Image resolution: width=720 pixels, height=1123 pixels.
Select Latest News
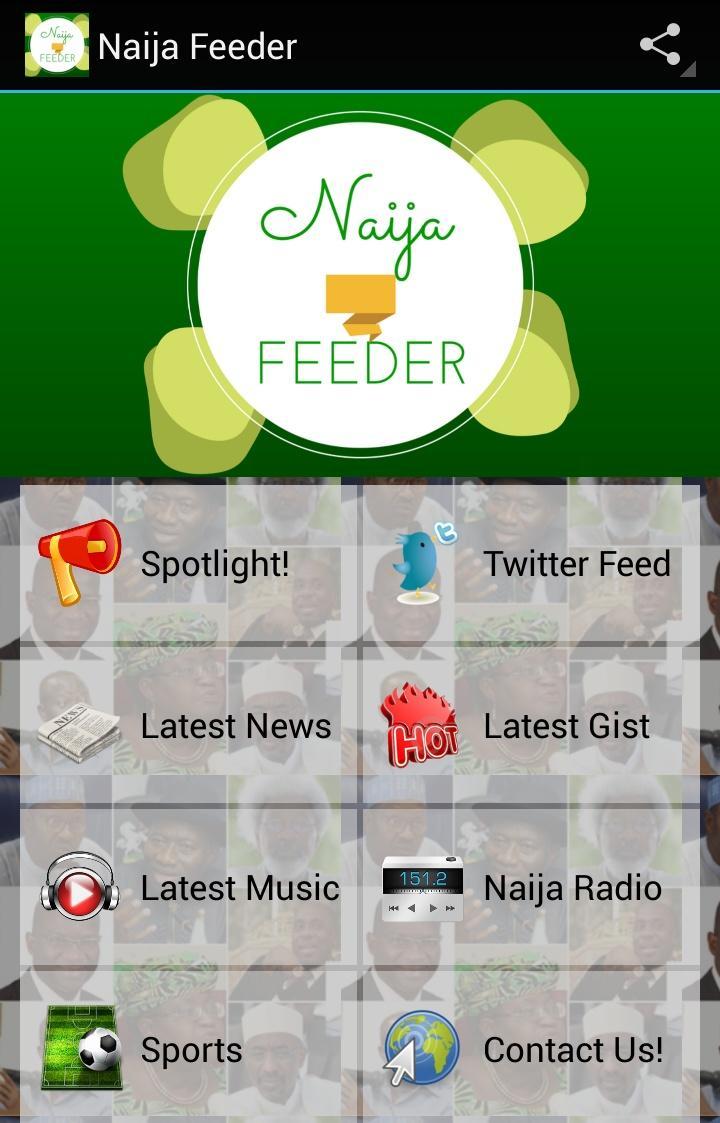tap(236, 726)
